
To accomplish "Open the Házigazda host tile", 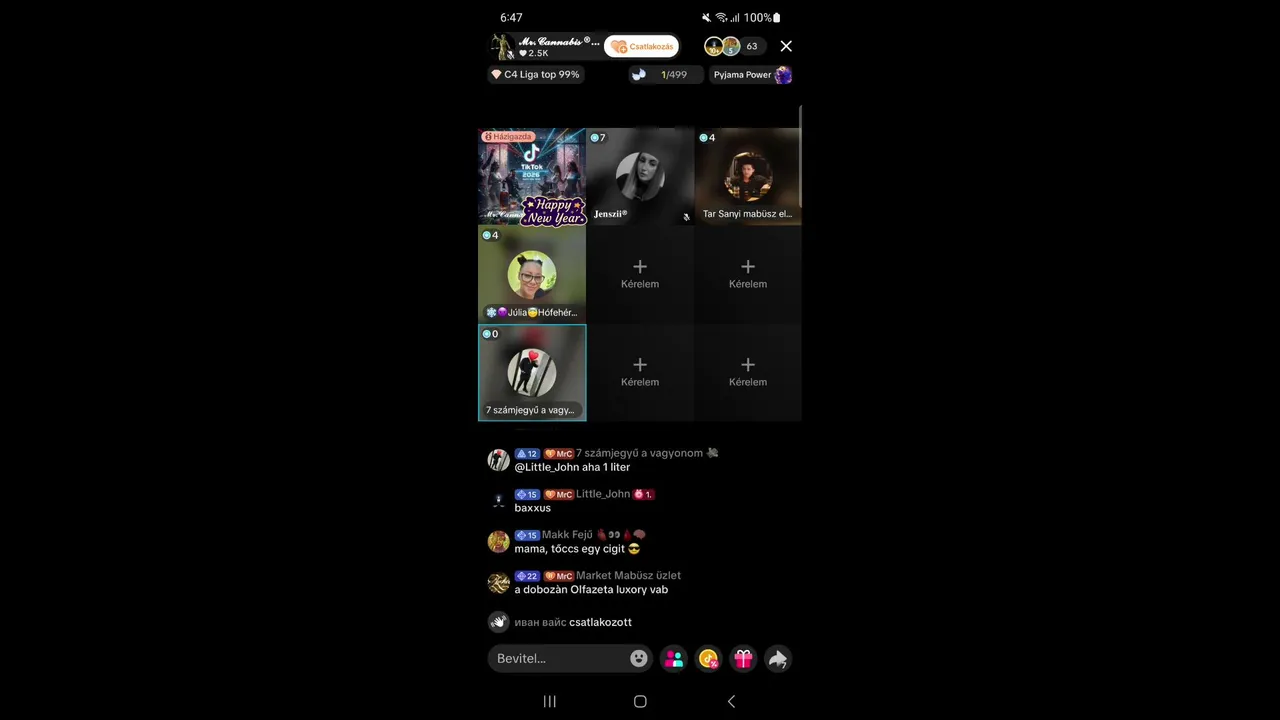I will point(532,176).
